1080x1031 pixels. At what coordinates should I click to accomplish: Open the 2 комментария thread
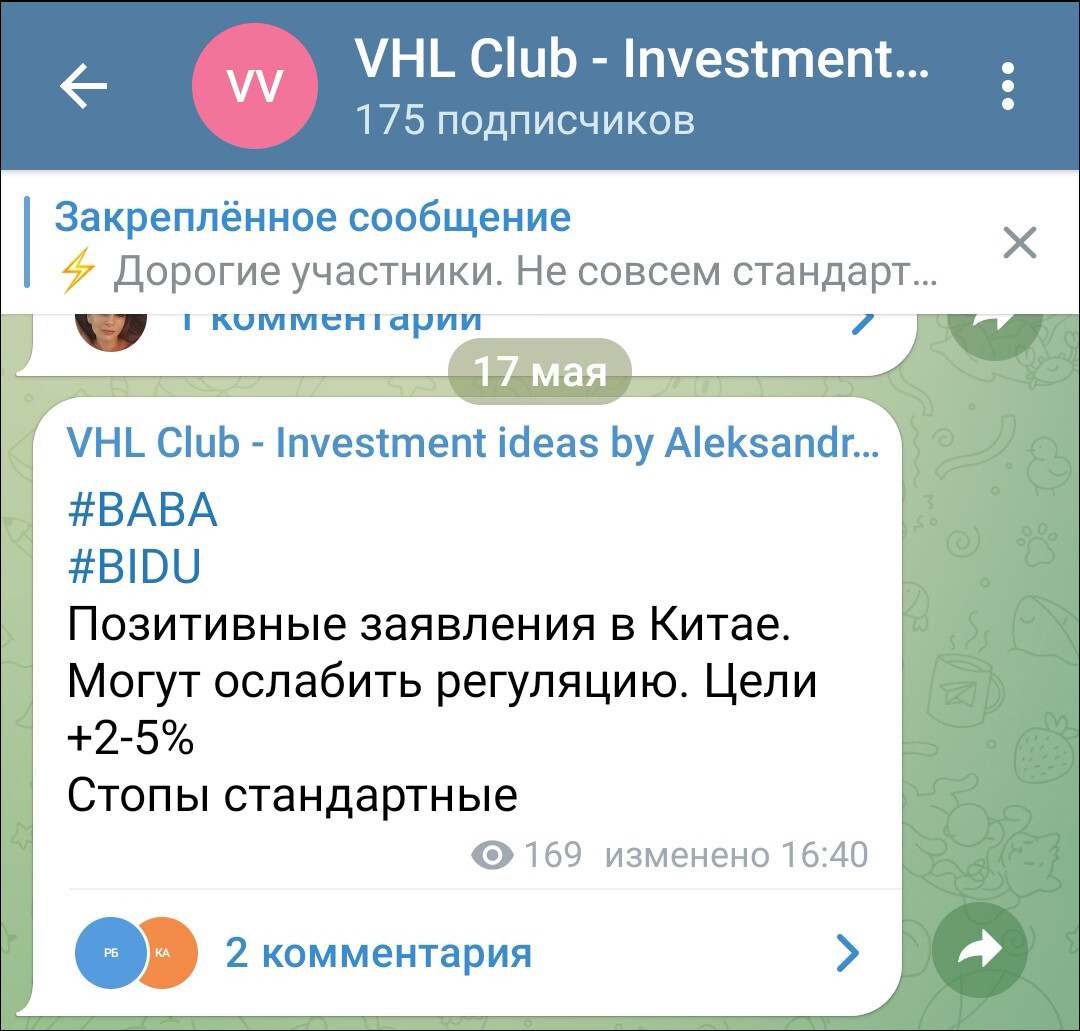(378, 952)
